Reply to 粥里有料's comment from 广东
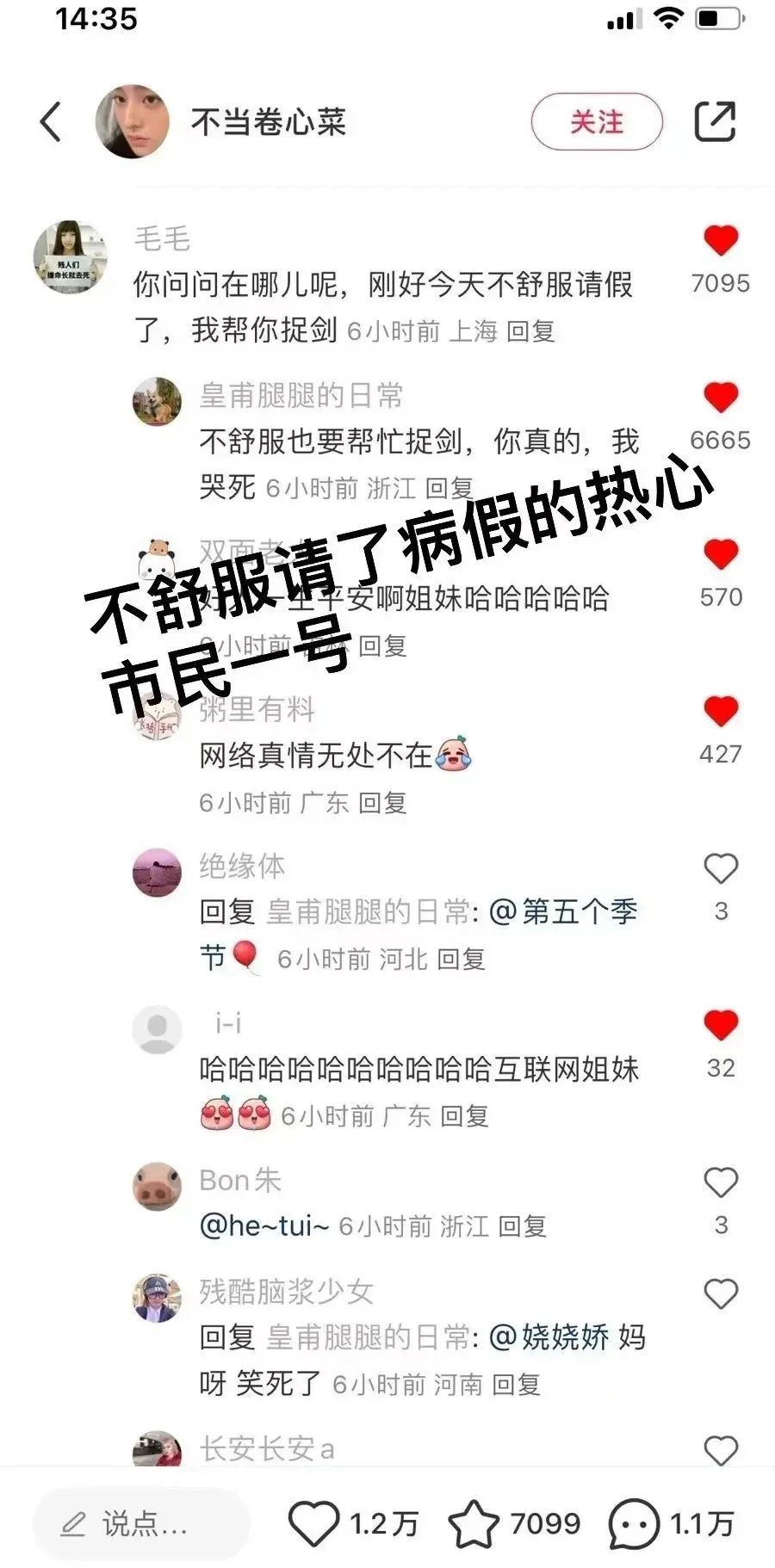775x1568 pixels. (x=382, y=803)
